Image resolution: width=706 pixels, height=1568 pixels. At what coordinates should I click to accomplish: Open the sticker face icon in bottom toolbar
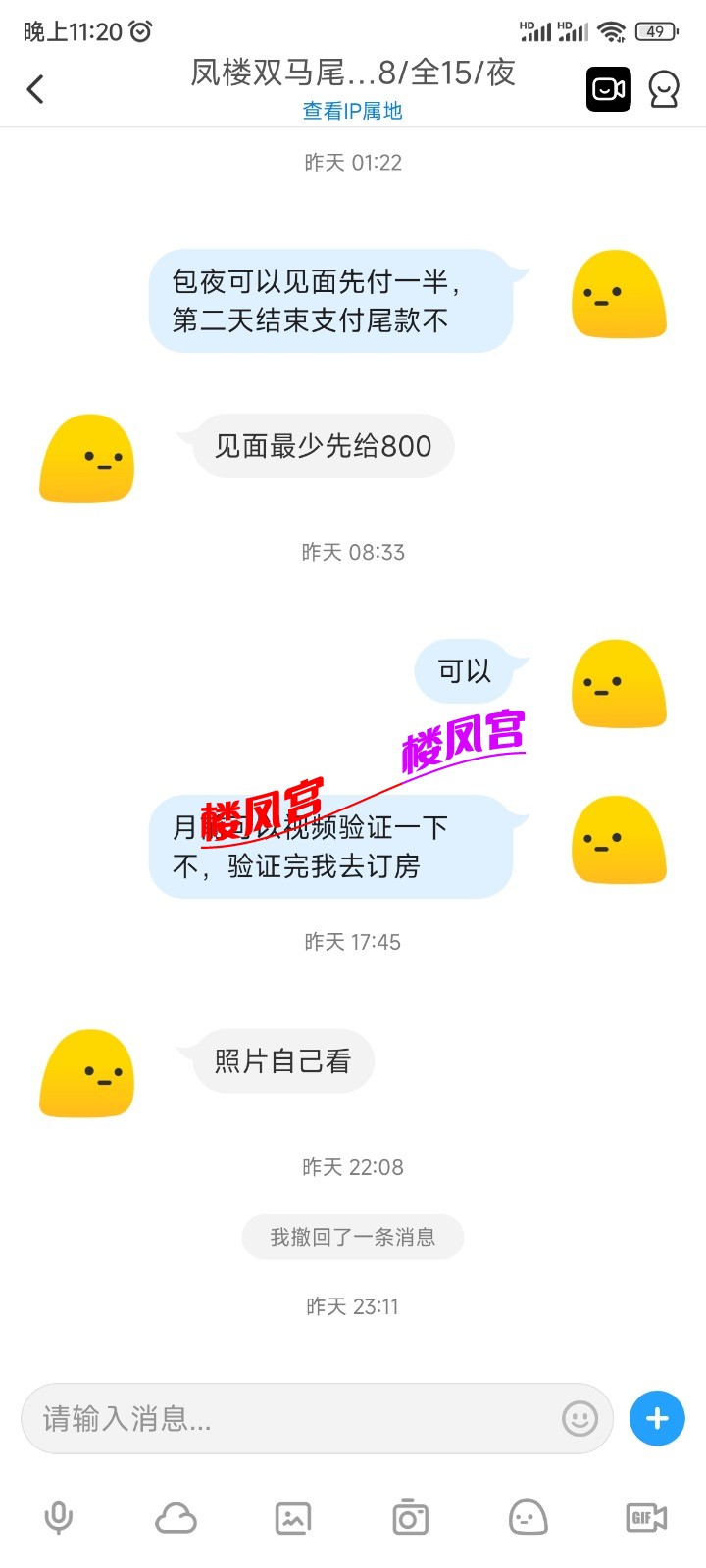coord(528,1517)
